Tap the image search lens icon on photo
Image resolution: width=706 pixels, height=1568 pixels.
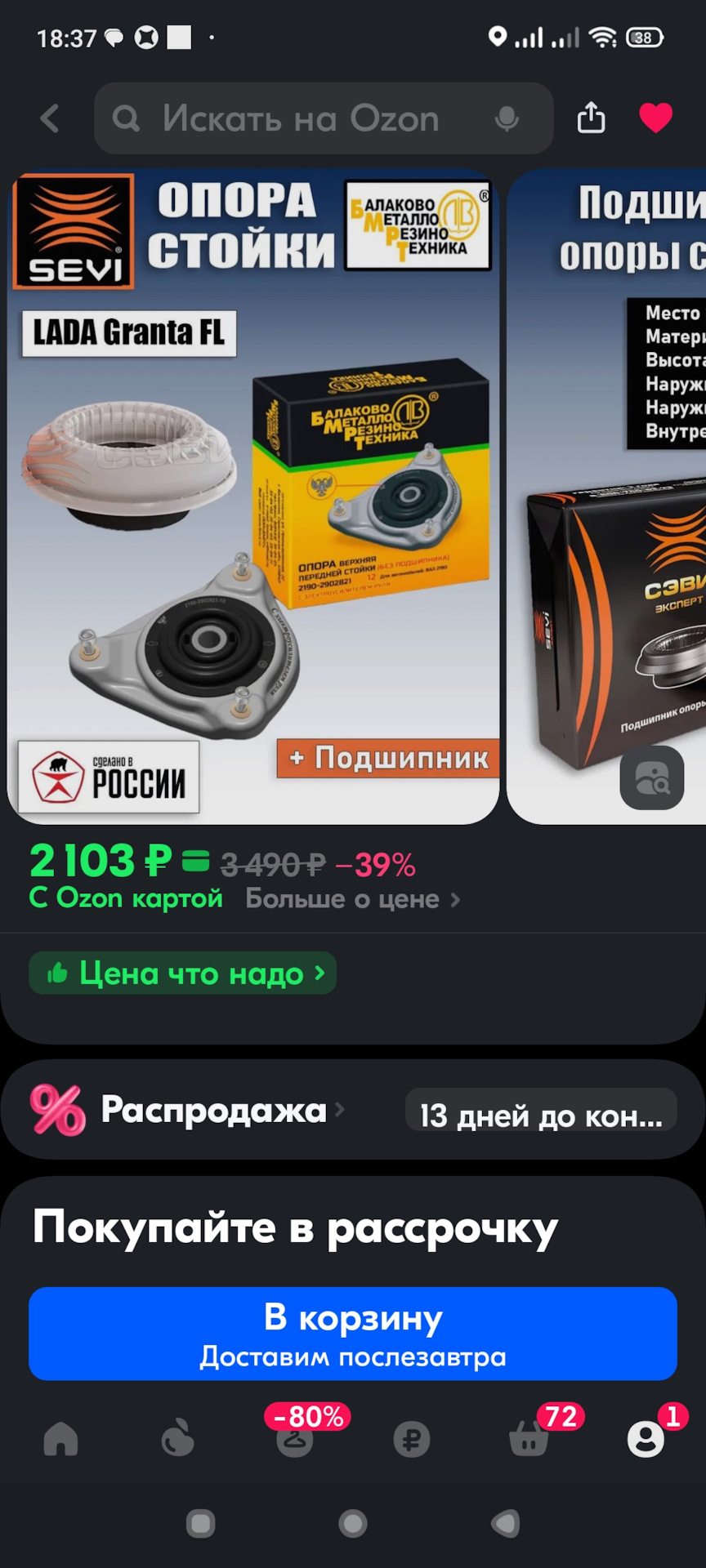tap(651, 777)
